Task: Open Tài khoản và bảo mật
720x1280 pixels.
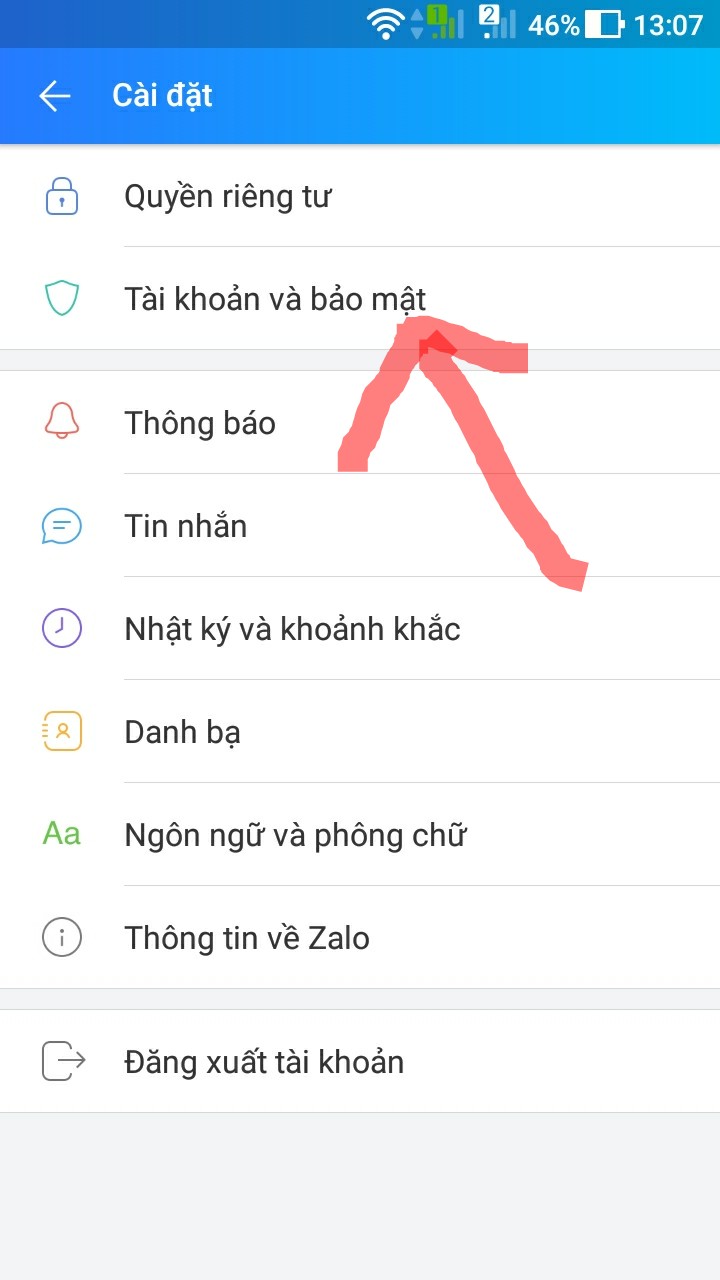Action: 360,298
